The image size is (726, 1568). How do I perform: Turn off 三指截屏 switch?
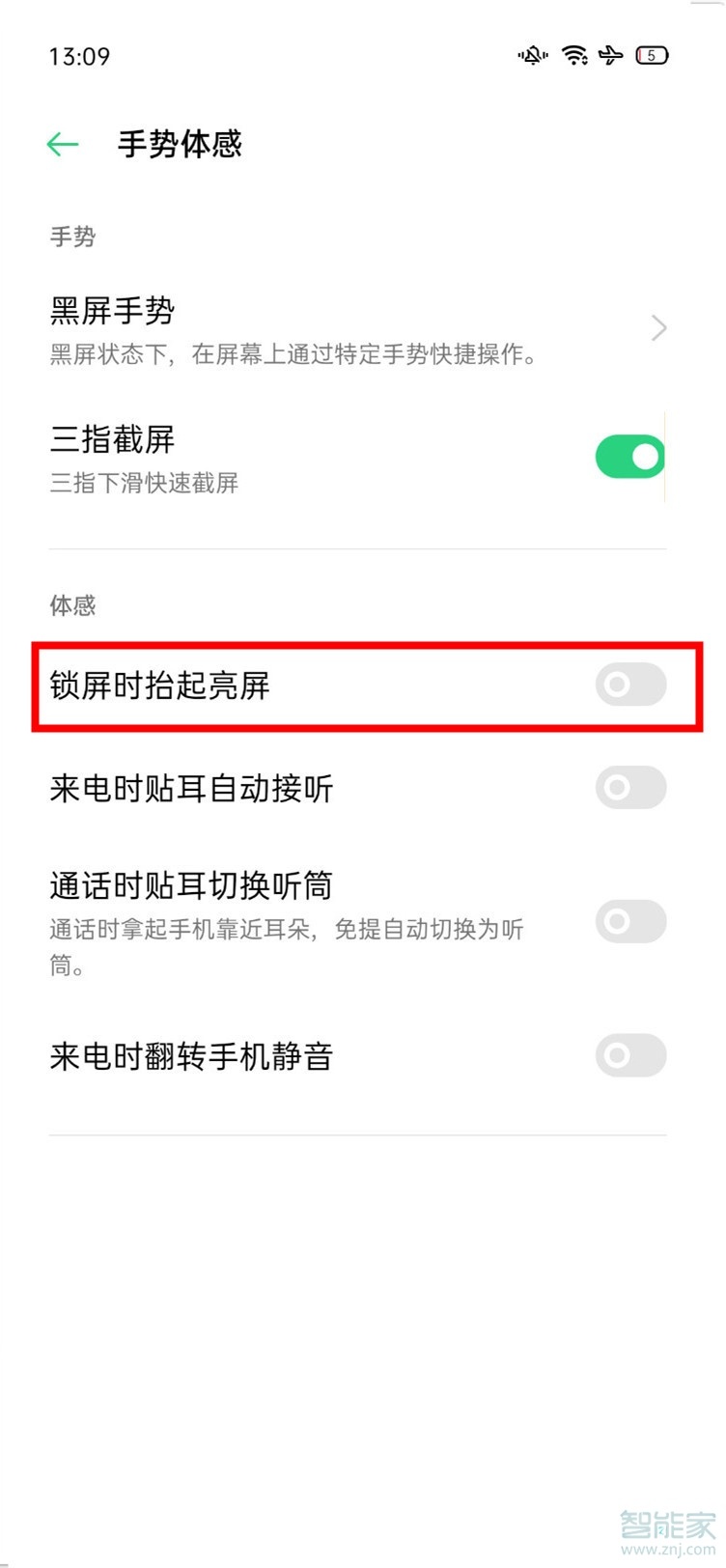click(x=629, y=457)
